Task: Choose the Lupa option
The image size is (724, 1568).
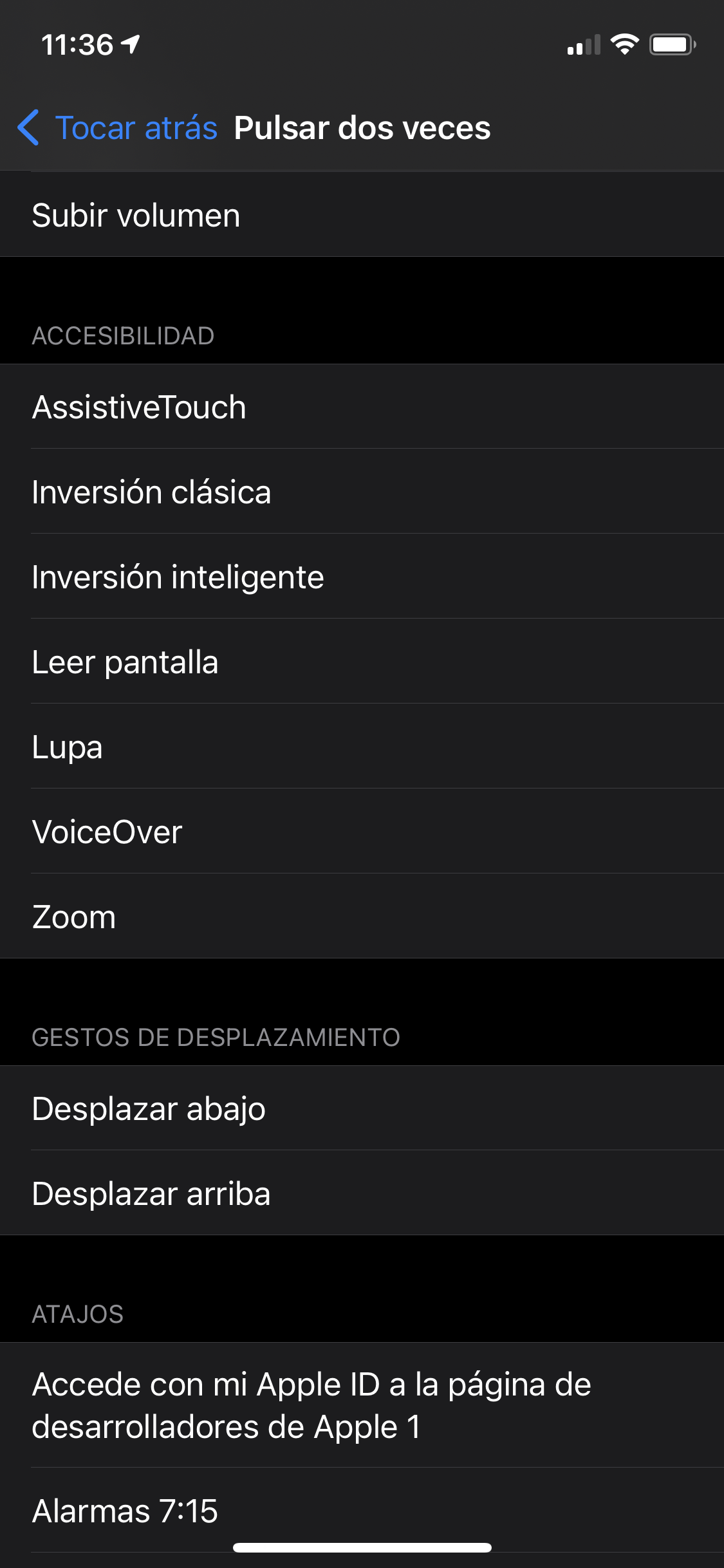Action: coord(362,746)
